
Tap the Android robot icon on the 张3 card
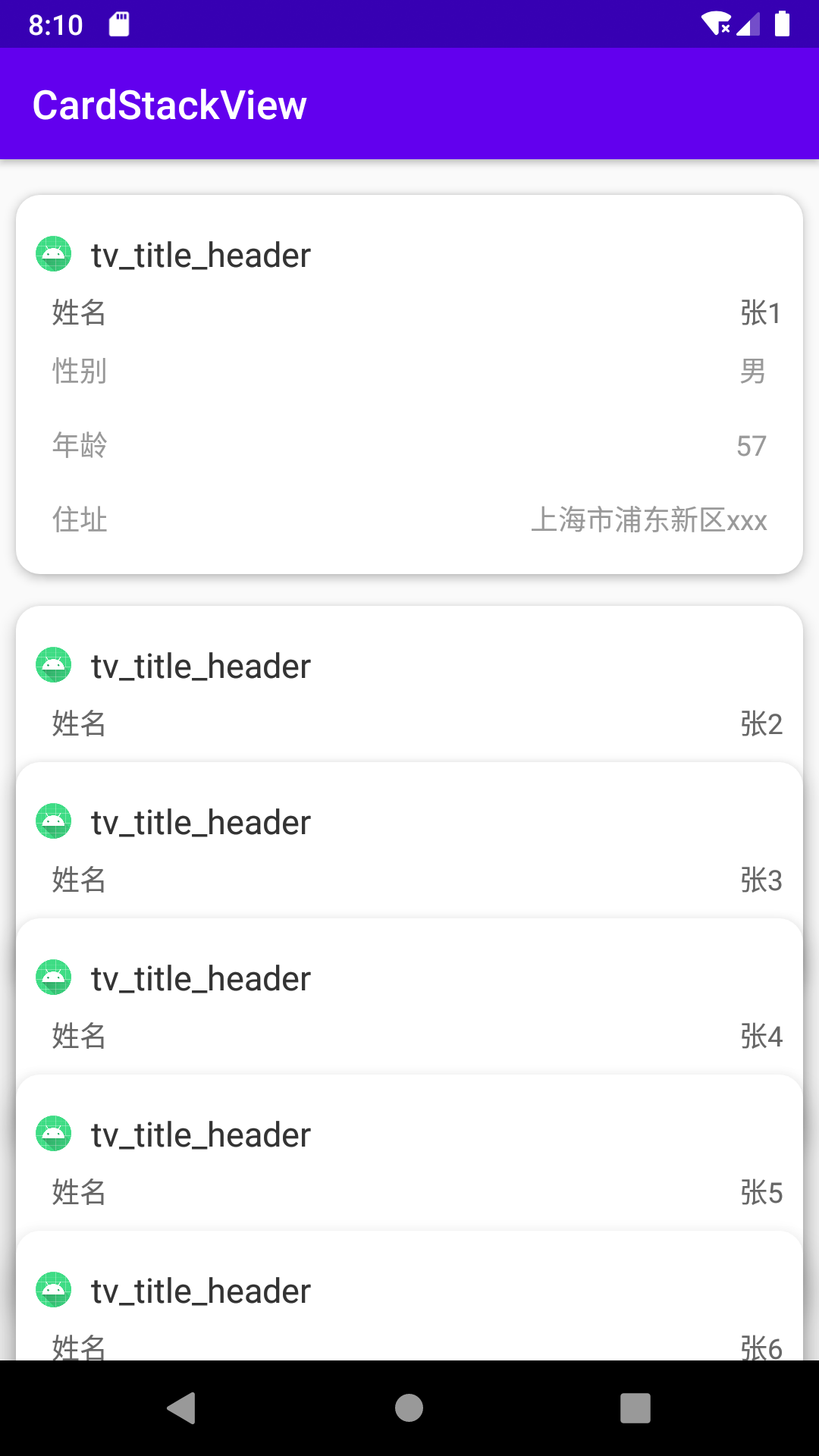click(x=53, y=821)
